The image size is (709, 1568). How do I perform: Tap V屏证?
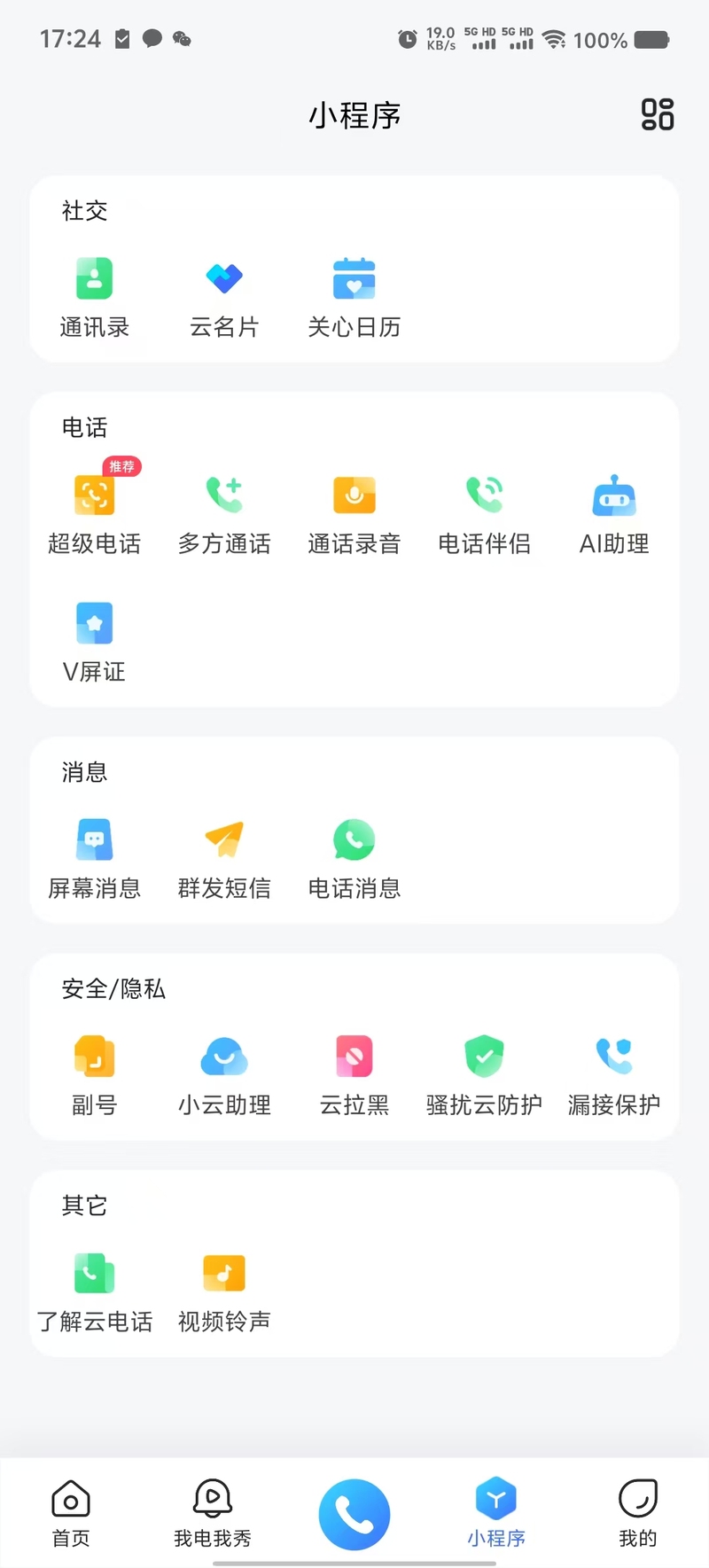(x=94, y=643)
